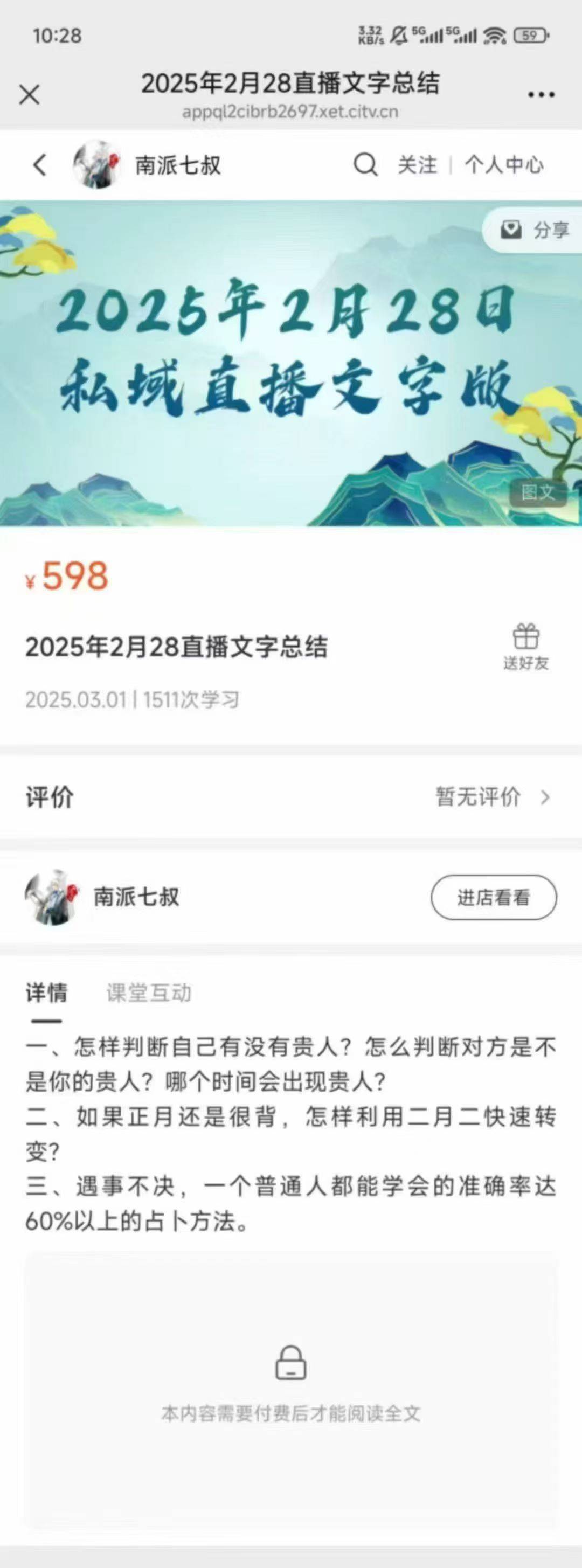Open the 评价 reviews row
The height and width of the screenshot is (1568, 582).
pyautogui.click(x=291, y=797)
